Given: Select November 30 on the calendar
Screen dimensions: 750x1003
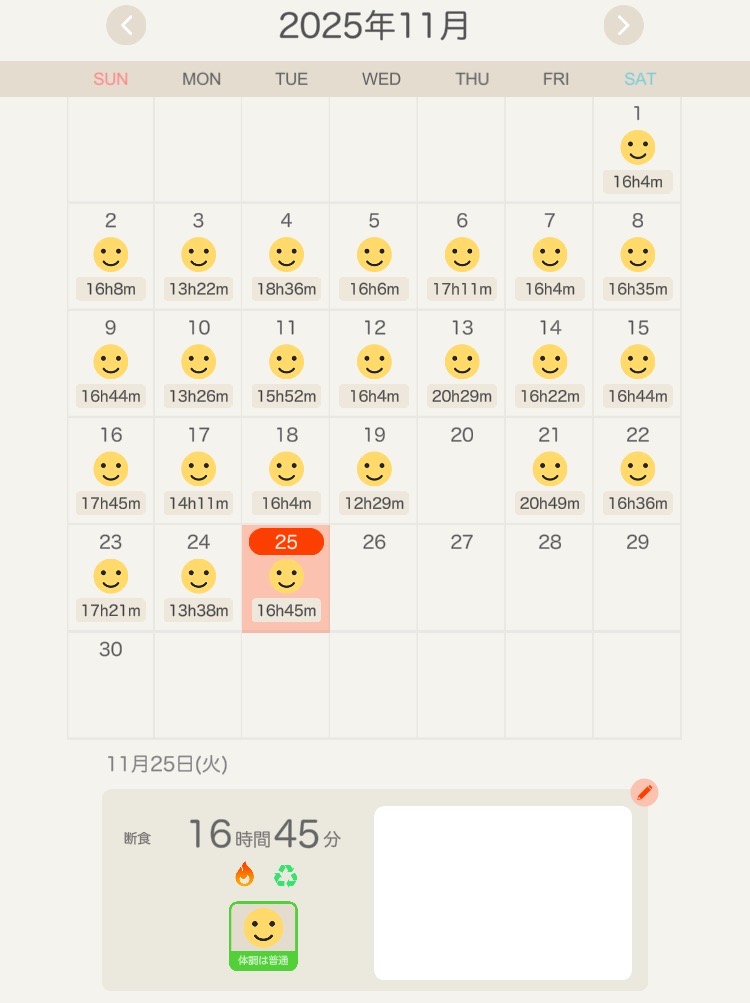Looking at the screenshot, I should coord(111,685).
